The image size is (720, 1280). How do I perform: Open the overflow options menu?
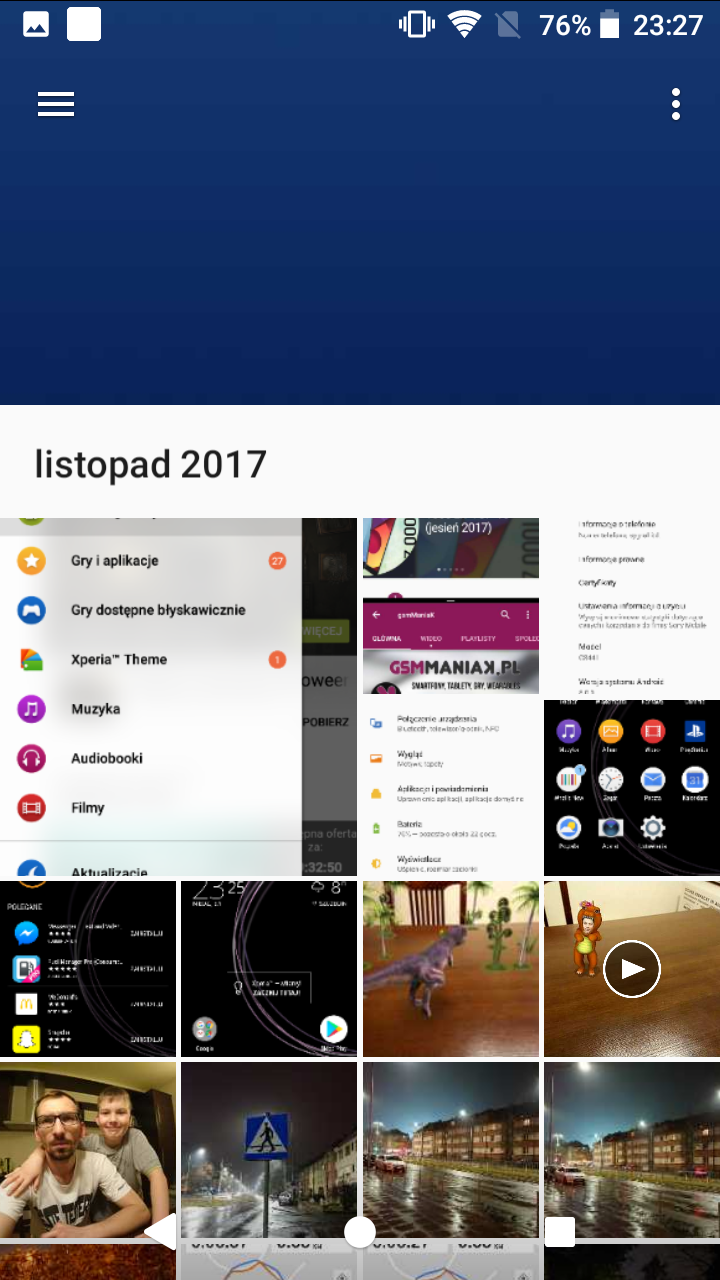[x=676, y=104]
